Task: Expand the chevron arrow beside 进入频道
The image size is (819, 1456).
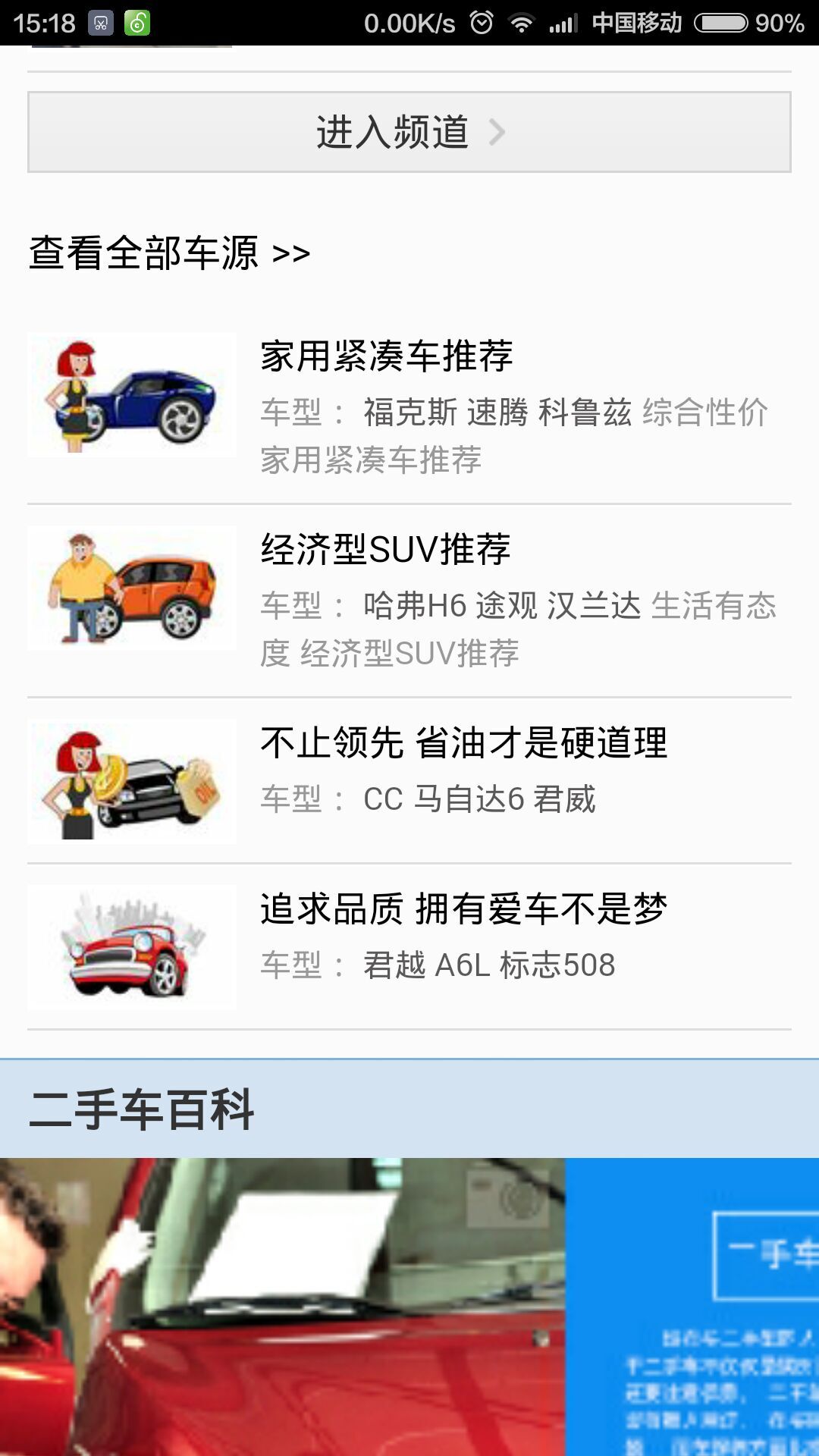Action: (x=498, y=131)
